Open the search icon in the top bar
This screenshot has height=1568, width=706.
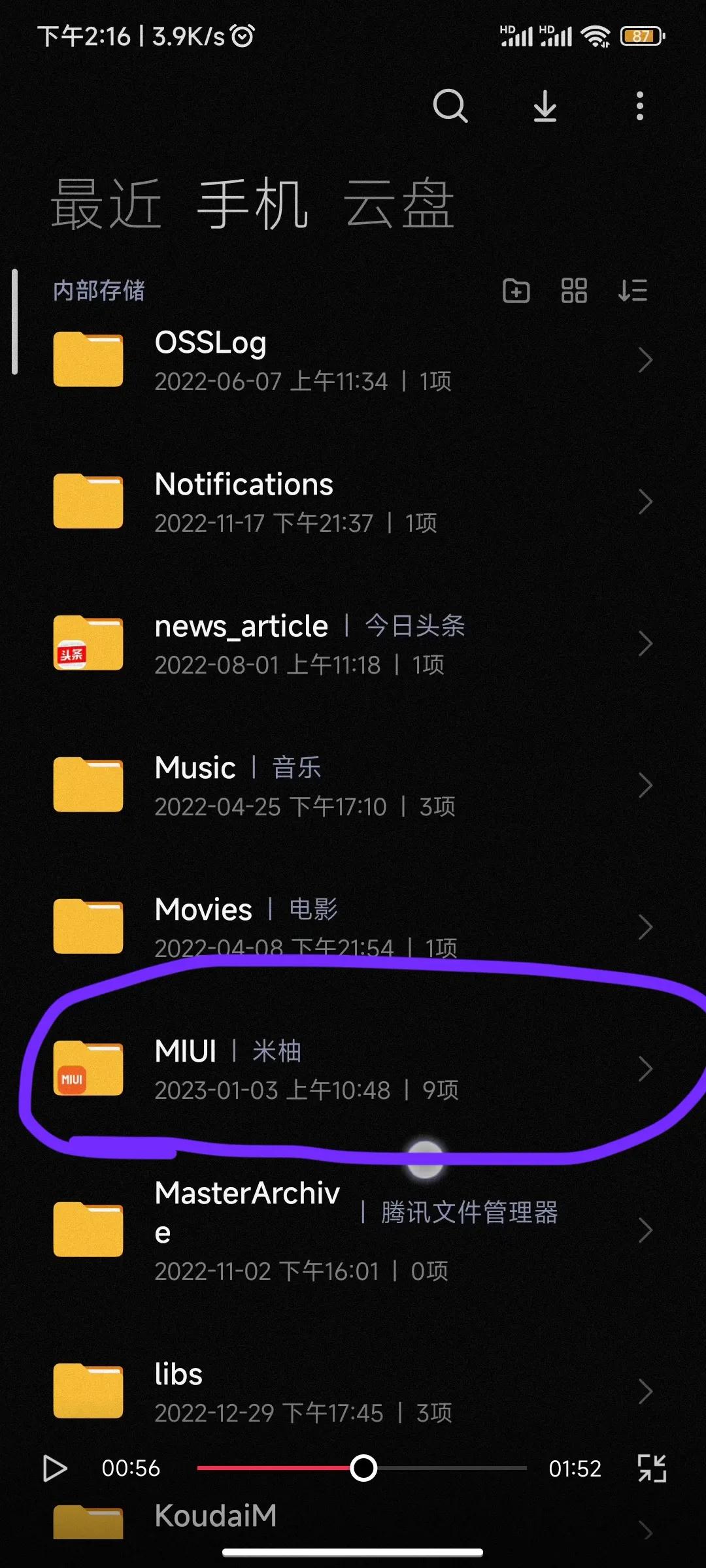450,106
